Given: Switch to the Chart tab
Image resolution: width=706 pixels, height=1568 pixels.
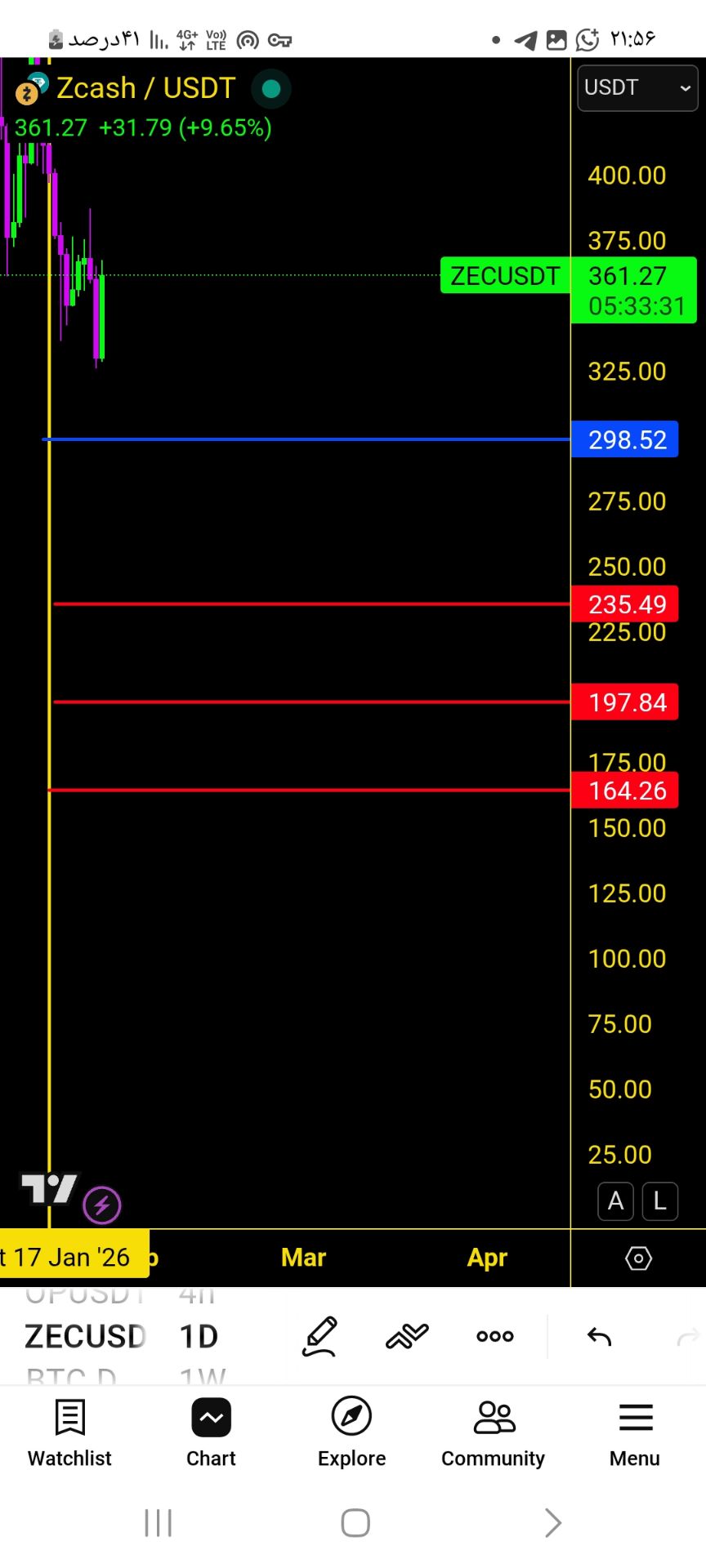Looking at the screenshot, I should pos(211,1432).
